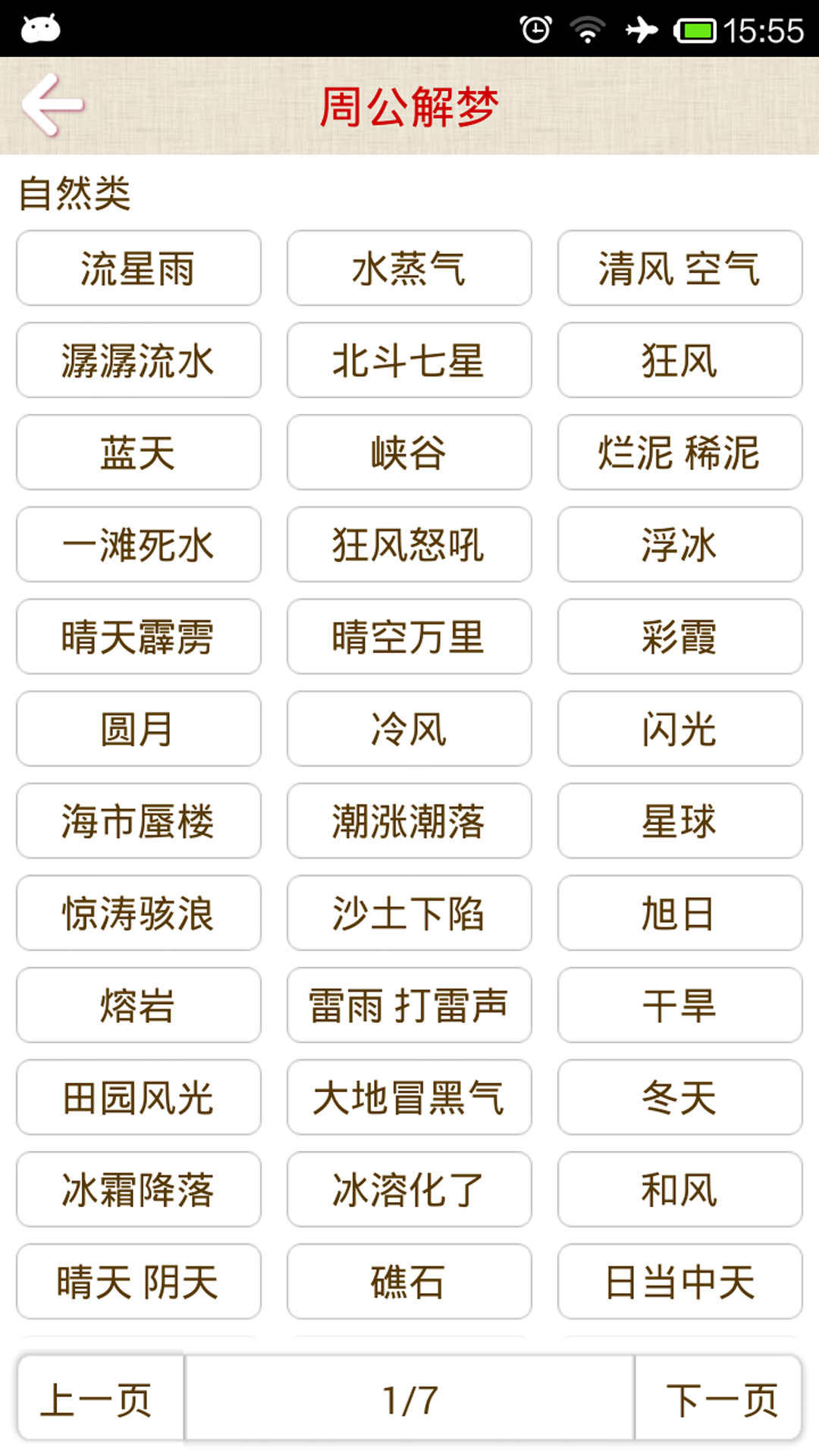The width and height of the screenshot is (819, 1456).
Task: Tap the 浮冰 button
Action: pyautogui.click(x=679, y=545)
